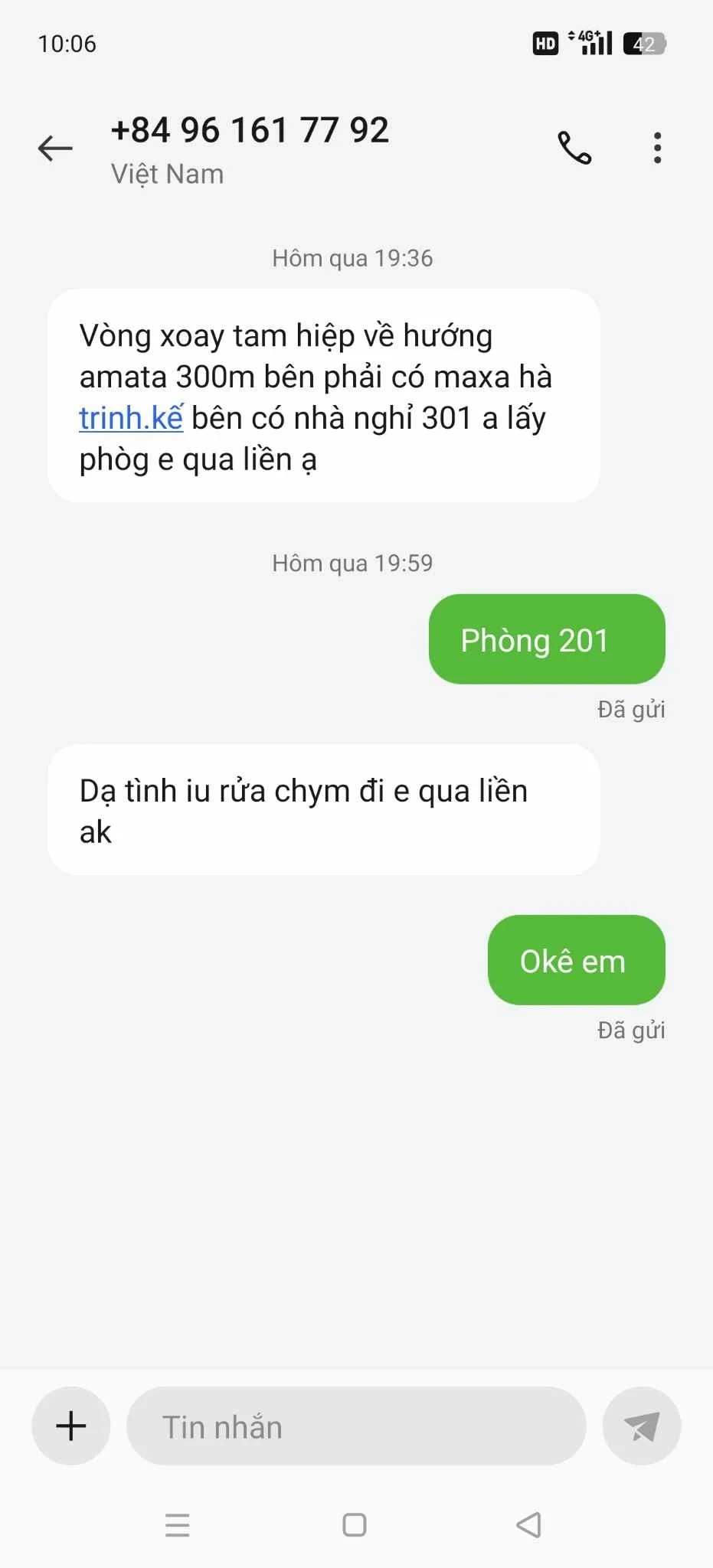Go to the system home screen
The height and width of the screenshot is (1568, 713).
point(355,1524)
